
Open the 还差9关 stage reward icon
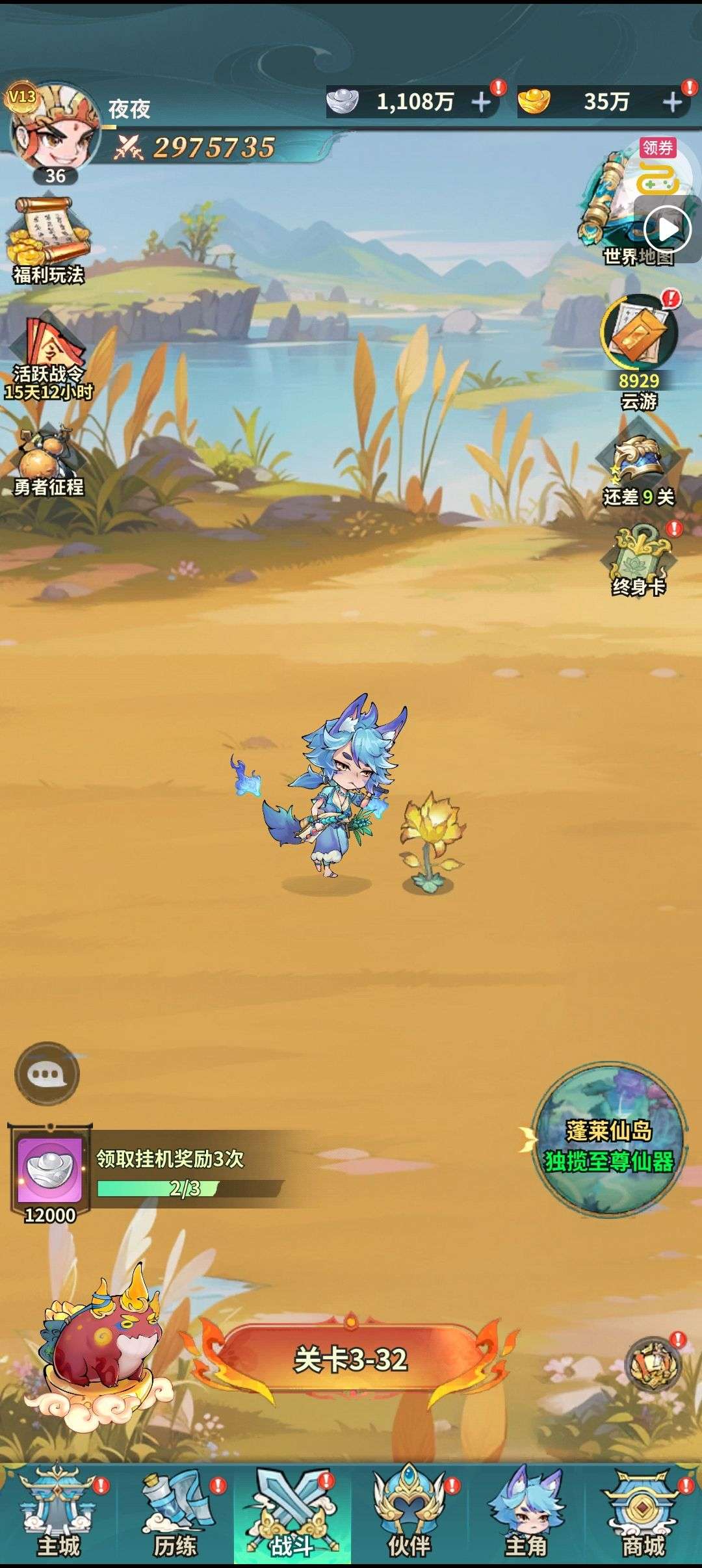tap(640, 471)
